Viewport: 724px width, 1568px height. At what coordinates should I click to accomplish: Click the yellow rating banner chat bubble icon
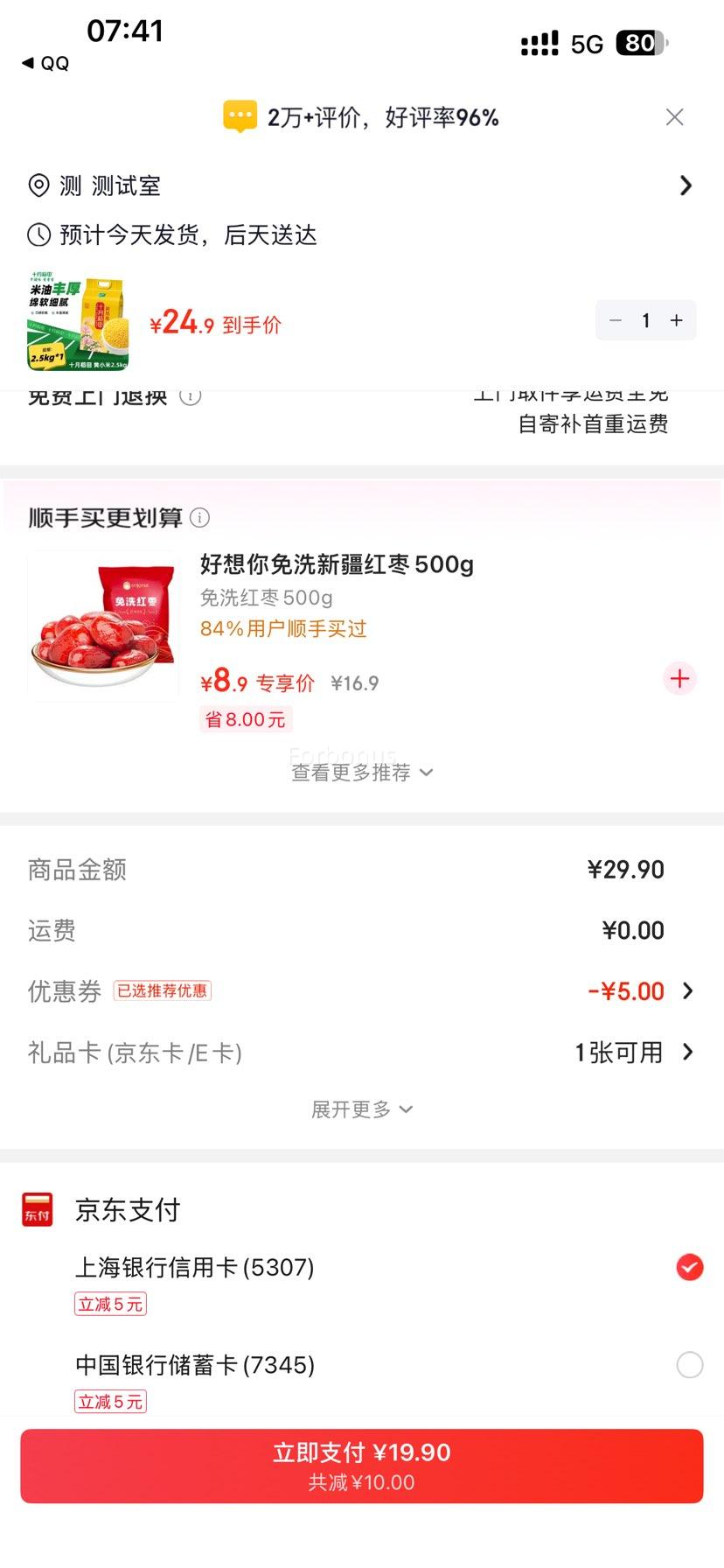239,115
